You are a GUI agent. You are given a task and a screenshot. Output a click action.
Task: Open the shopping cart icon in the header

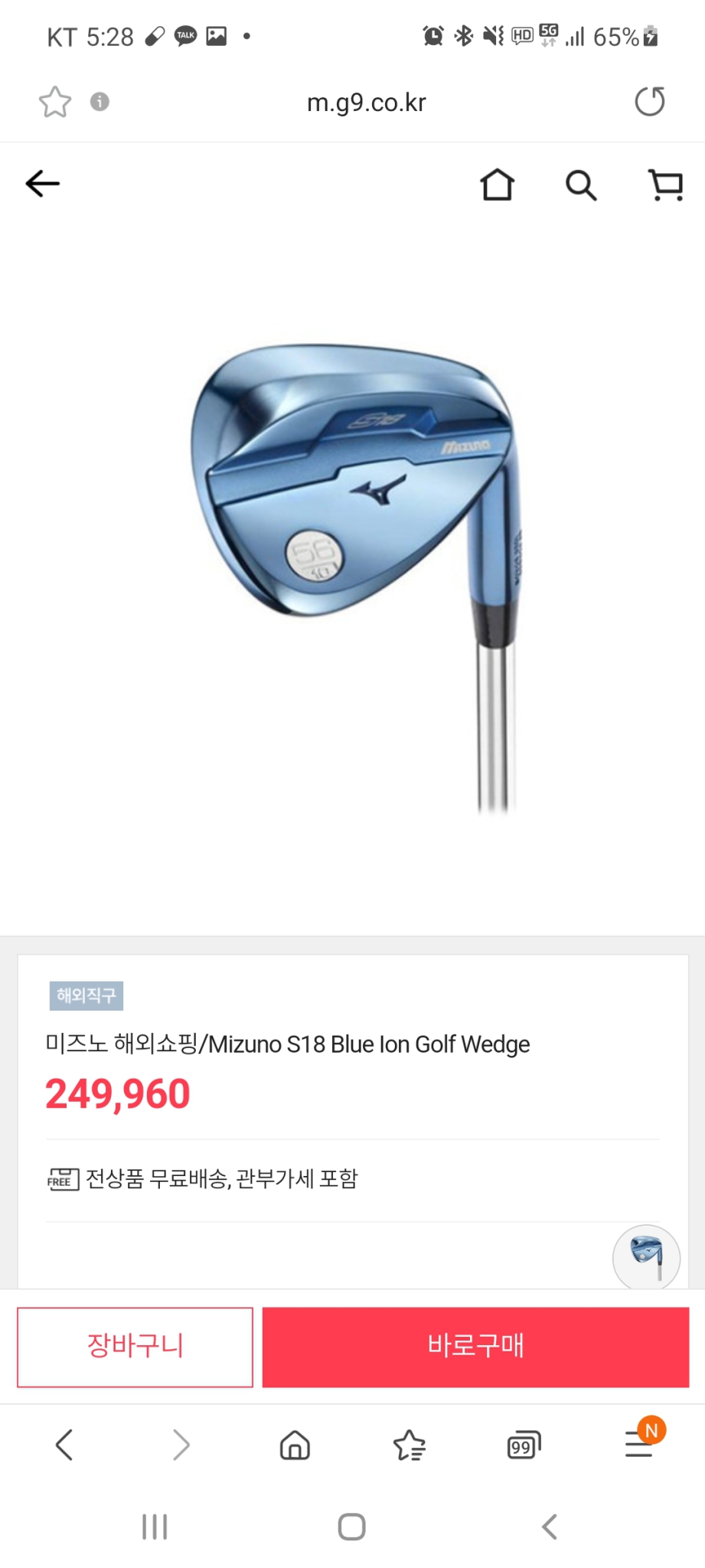click(664, 185)
